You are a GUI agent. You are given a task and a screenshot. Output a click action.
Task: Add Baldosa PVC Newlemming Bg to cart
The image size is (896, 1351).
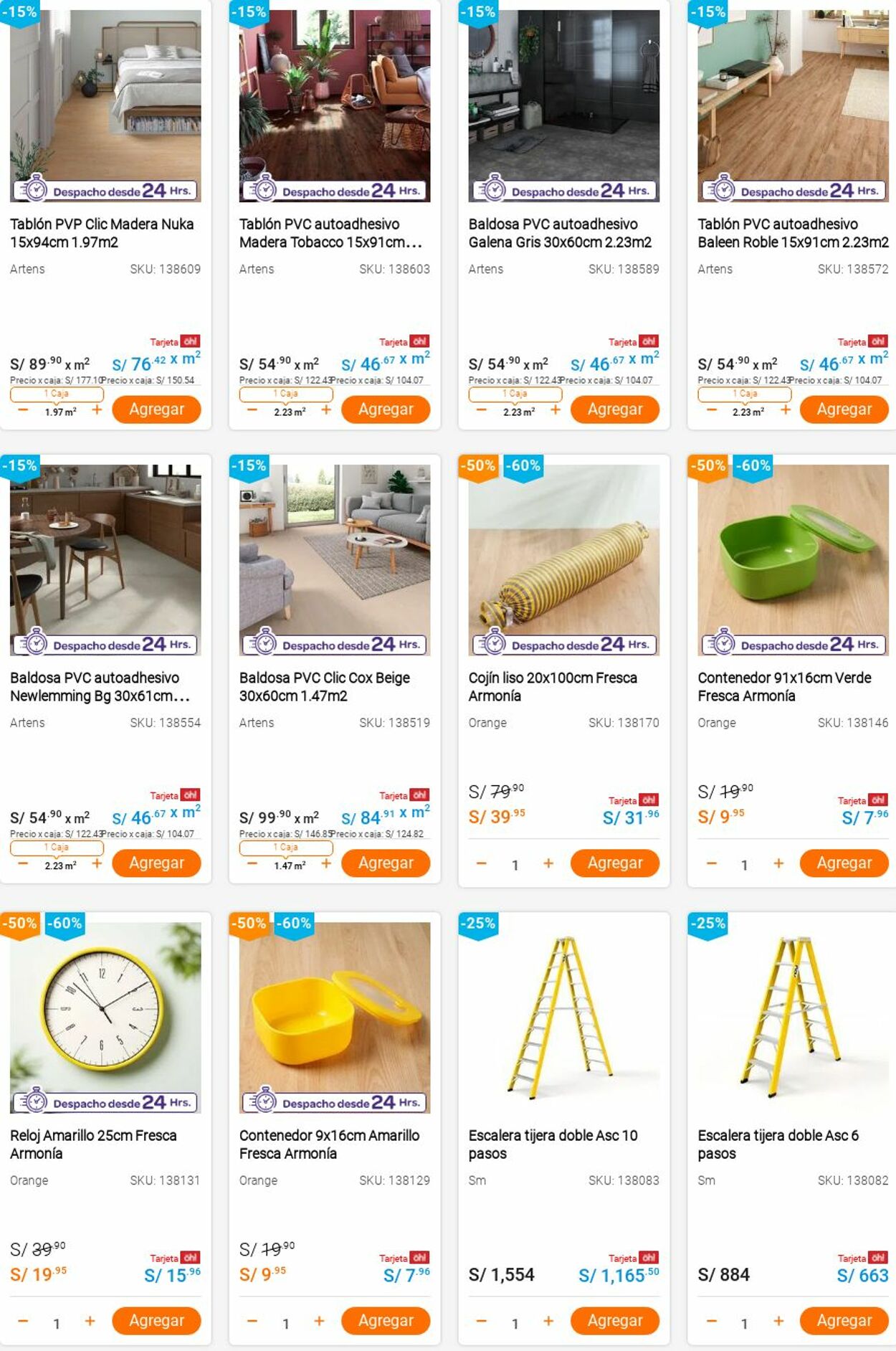click(156, 863)
